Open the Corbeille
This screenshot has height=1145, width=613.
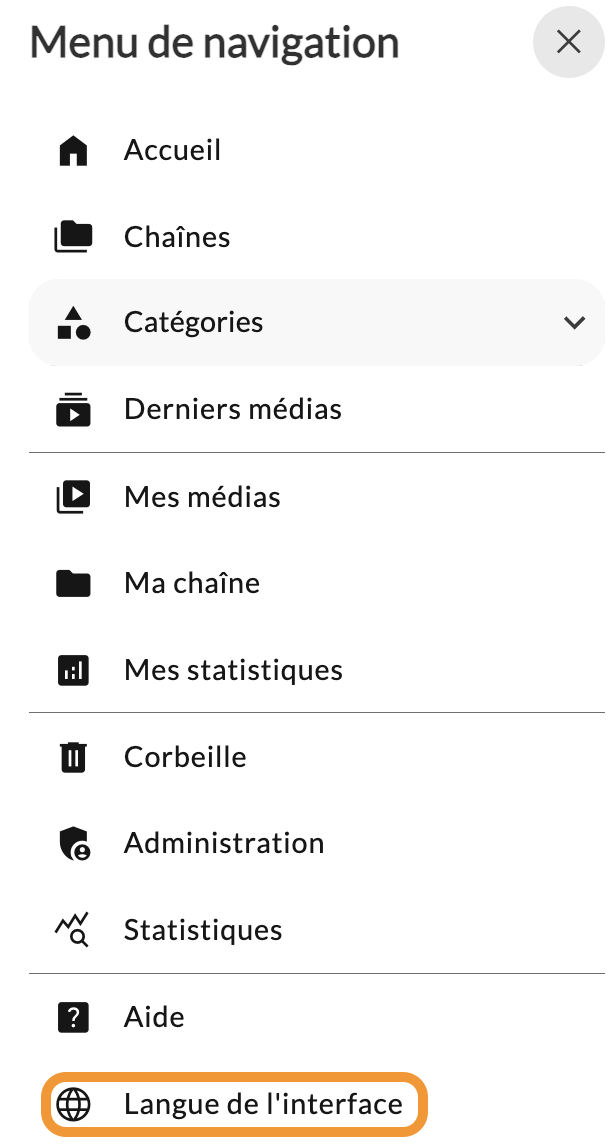(x=316, y=757)
